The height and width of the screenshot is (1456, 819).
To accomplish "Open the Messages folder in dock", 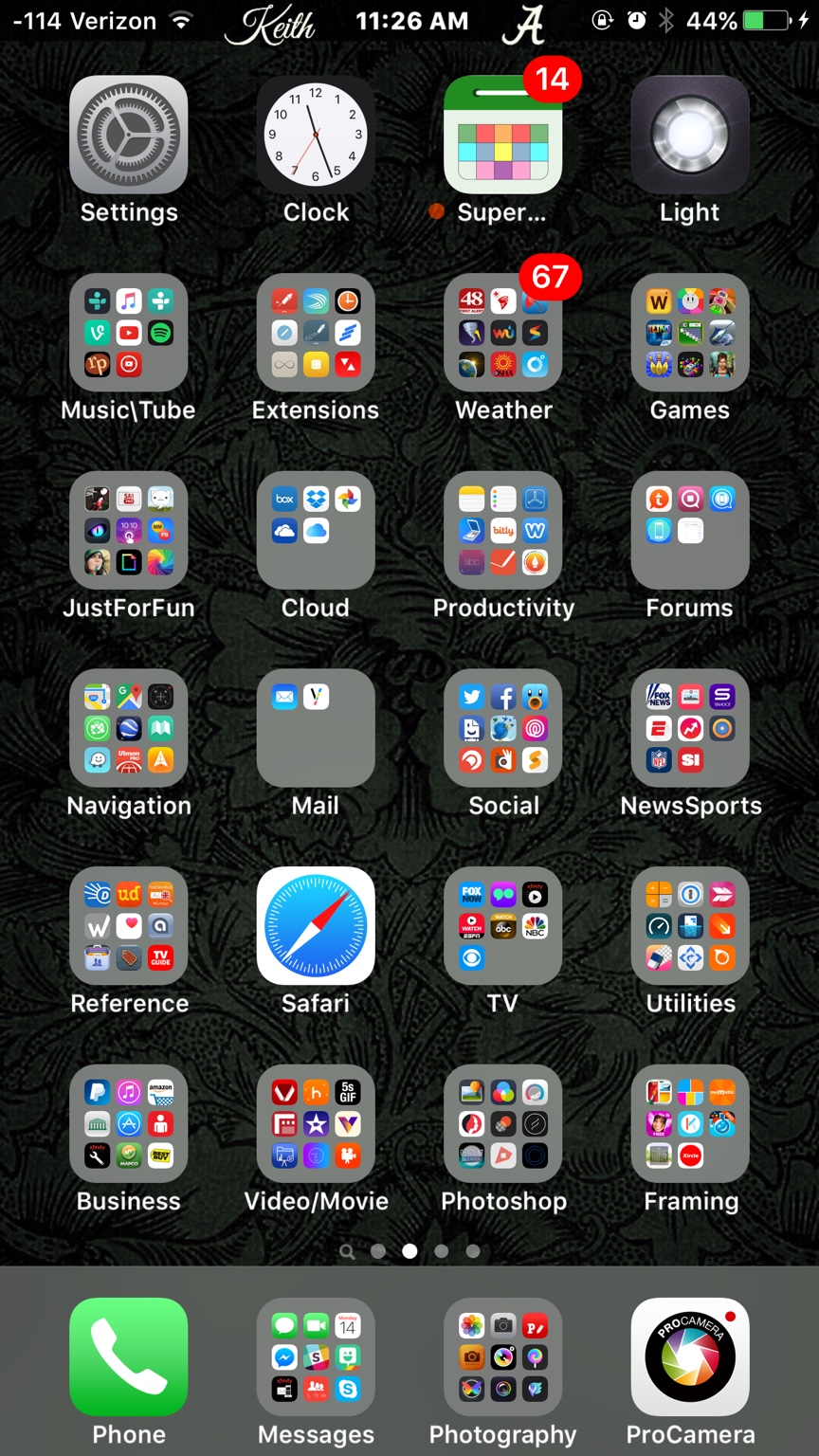I will pos(316,1356).
